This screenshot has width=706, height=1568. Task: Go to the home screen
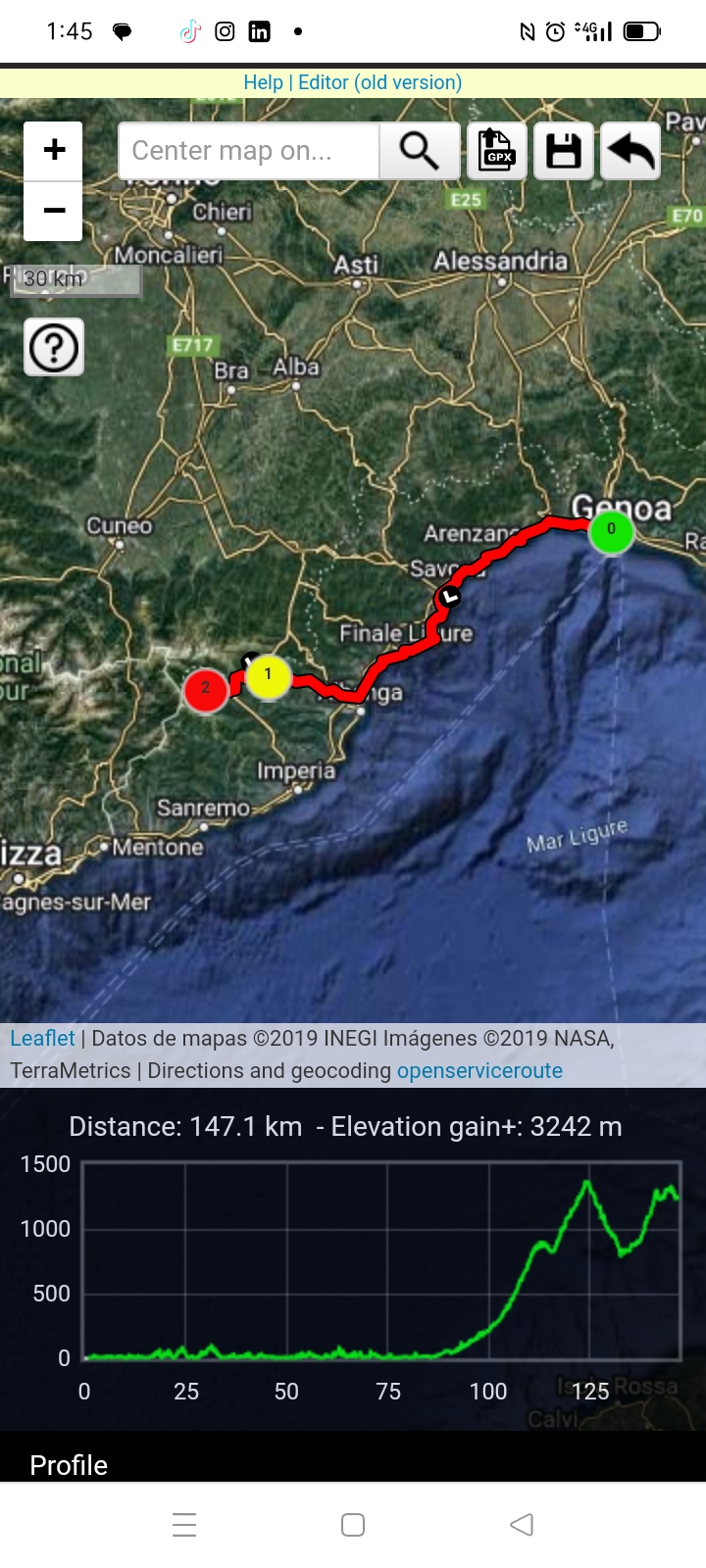click(353, 1525)
